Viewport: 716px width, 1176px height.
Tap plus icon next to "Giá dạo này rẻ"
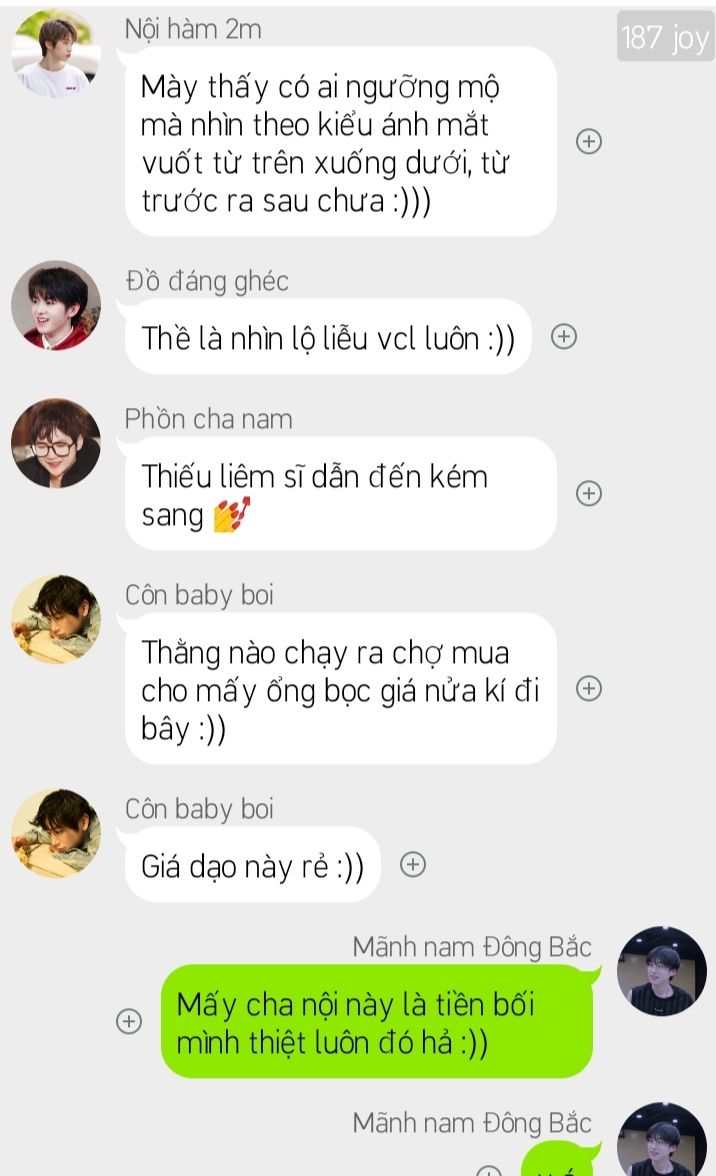click(x=413, y=864)
